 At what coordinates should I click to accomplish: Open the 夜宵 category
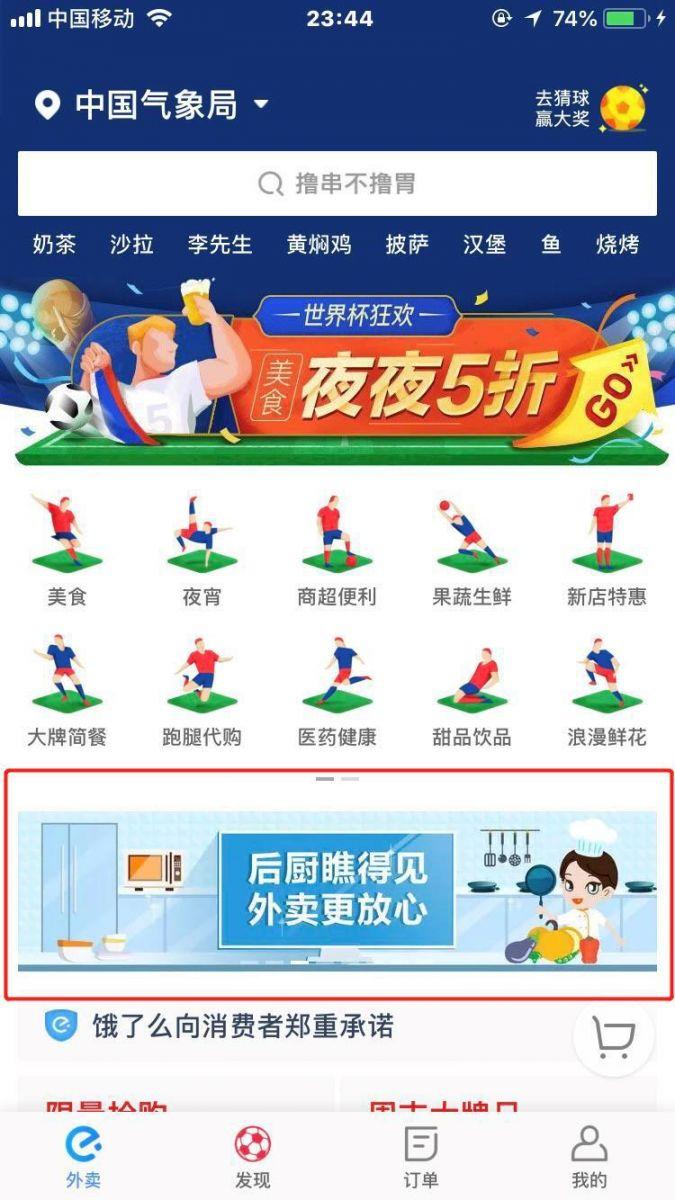click(202, 550)
